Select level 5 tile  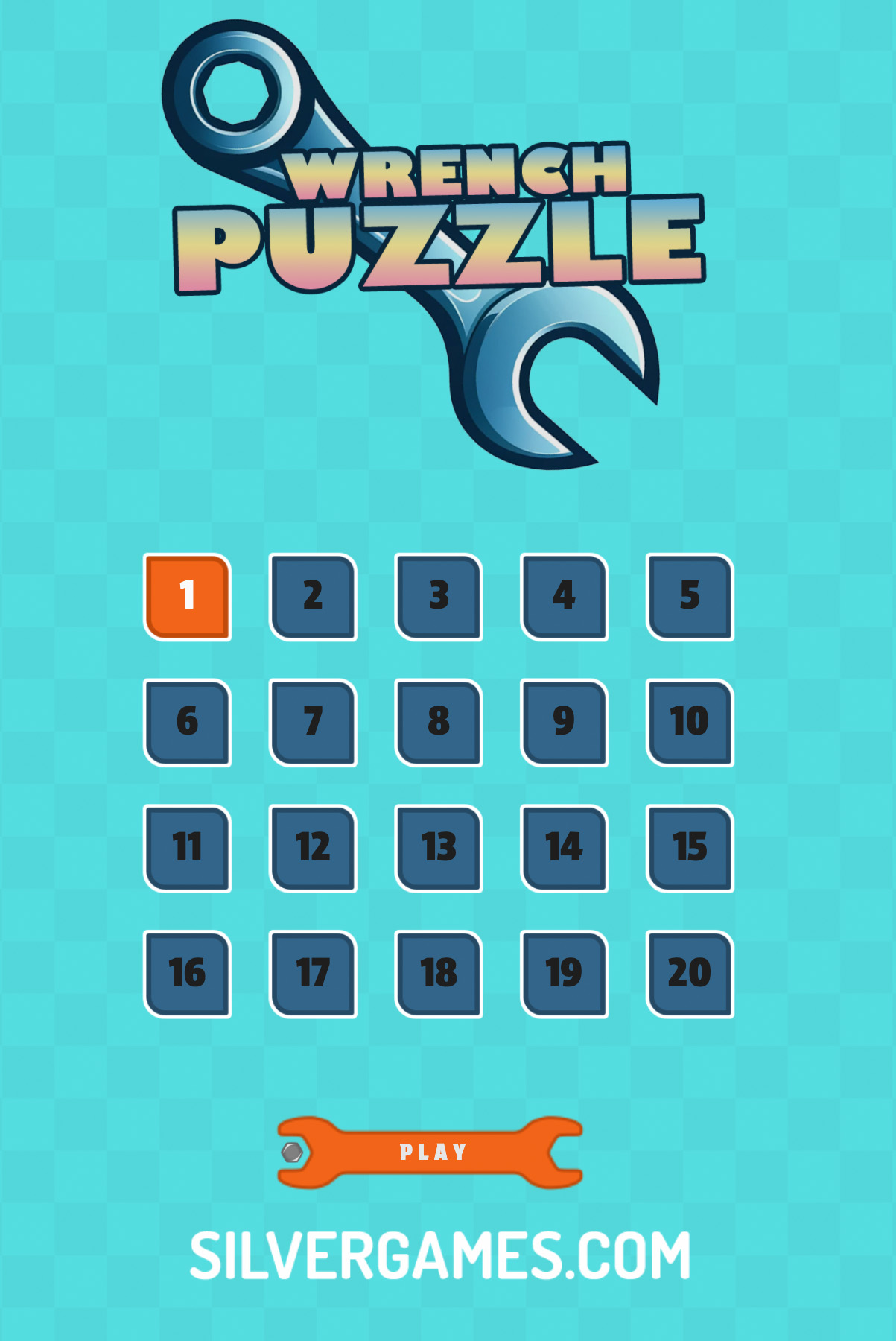pos(690,597)
